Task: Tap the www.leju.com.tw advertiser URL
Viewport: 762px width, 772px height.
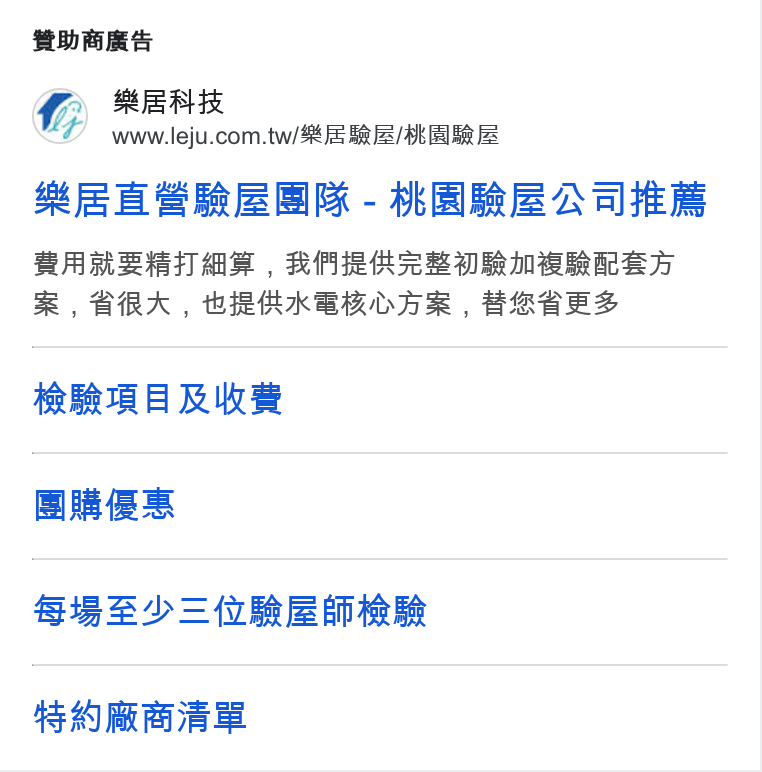Action: tap(305, 135)
